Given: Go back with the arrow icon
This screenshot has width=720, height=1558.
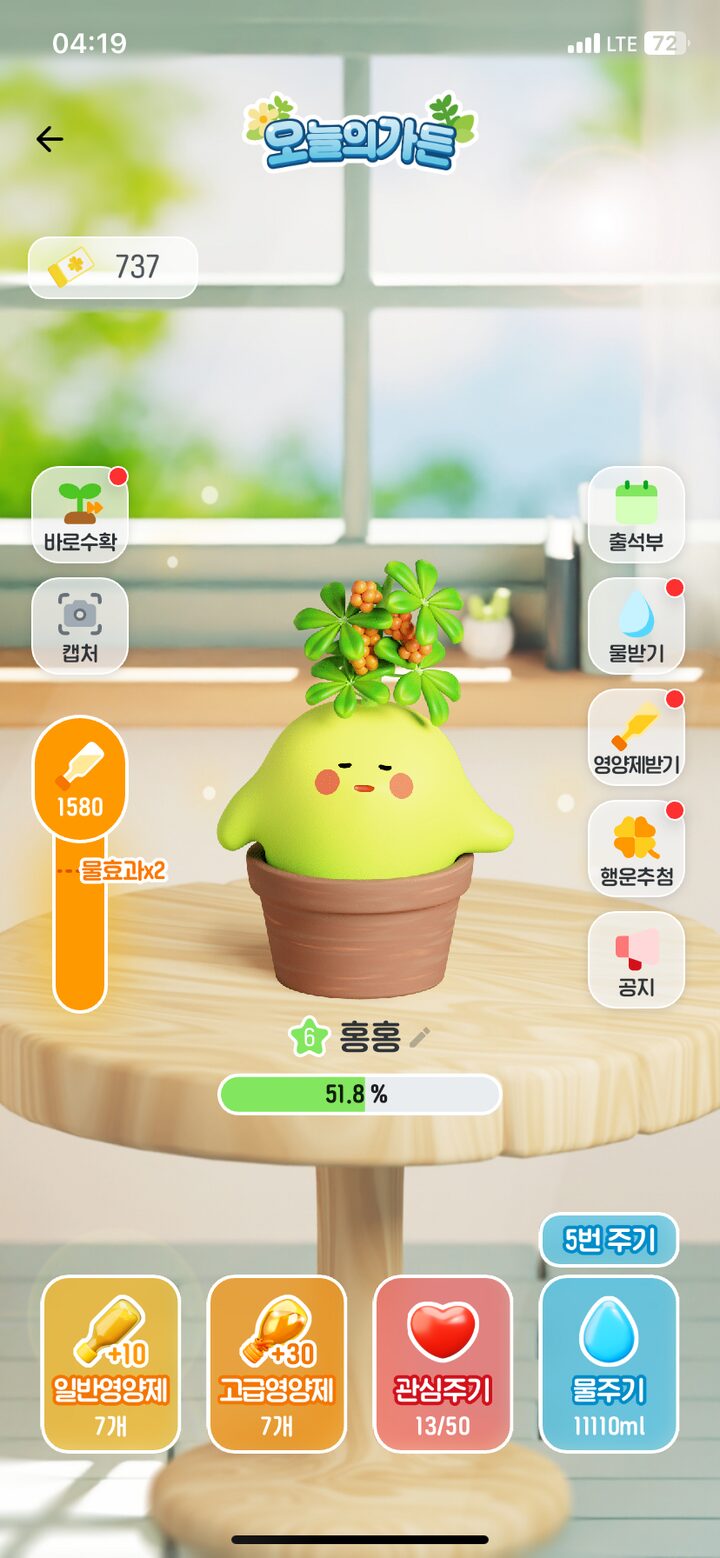Looking at the screenshot, I should (49, 139).
